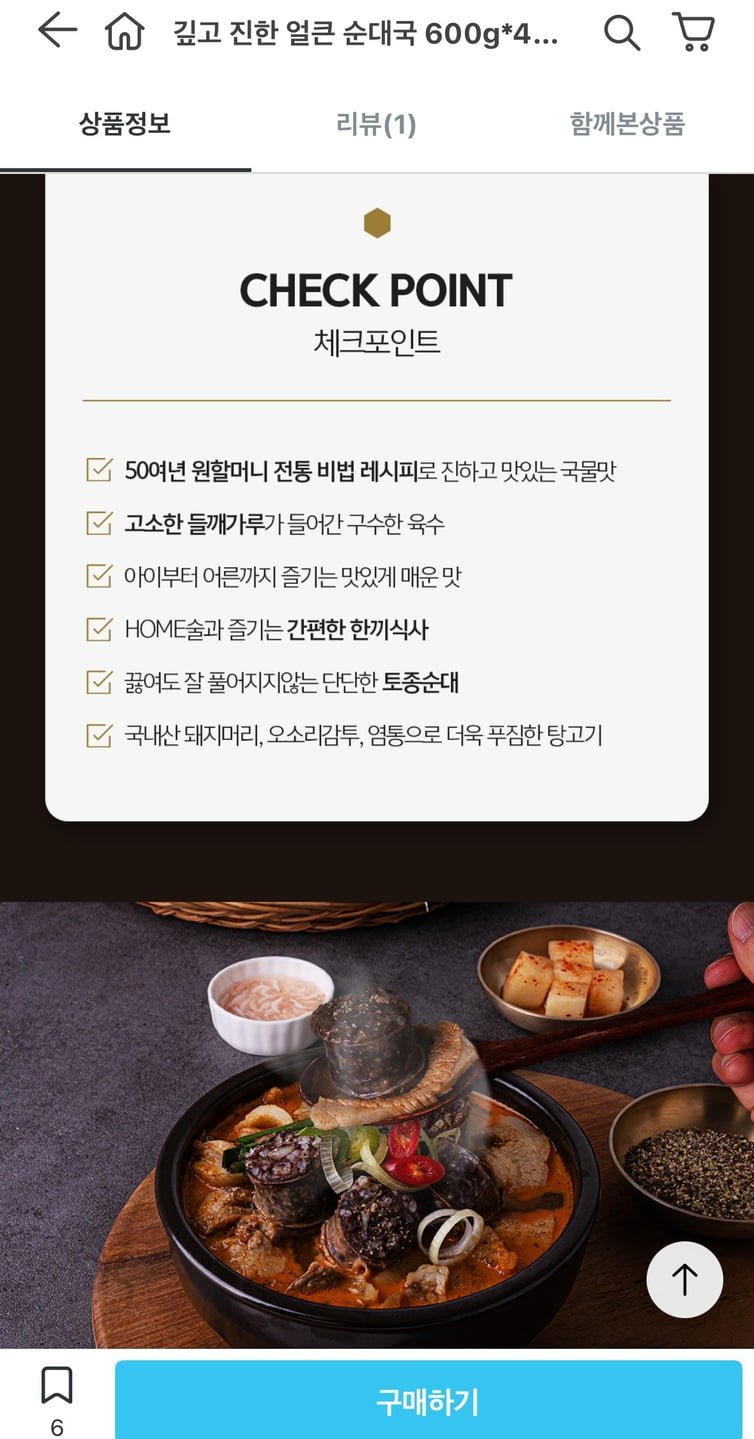Switch to the 상품정보 tab

click(125, 124)
